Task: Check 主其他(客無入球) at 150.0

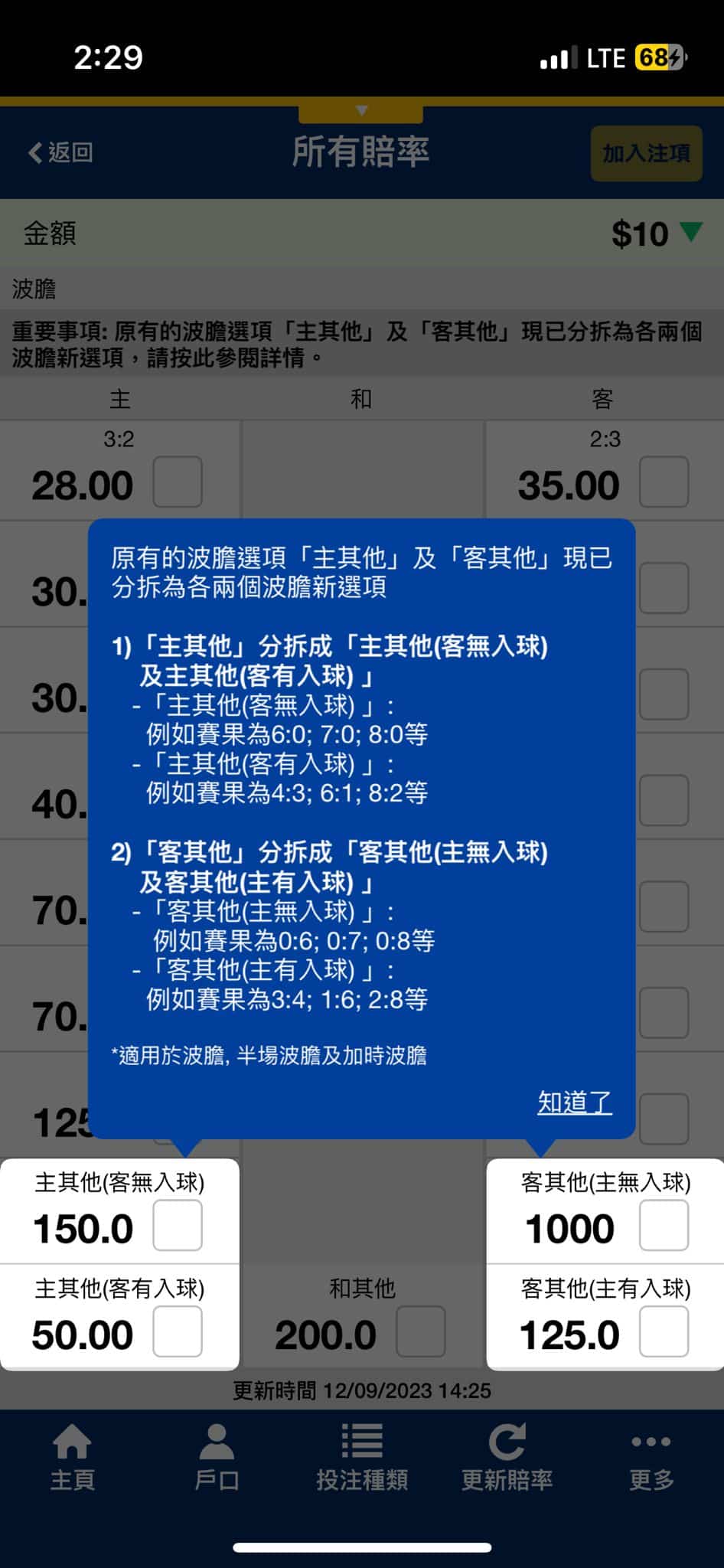Action: [178, 1226]
